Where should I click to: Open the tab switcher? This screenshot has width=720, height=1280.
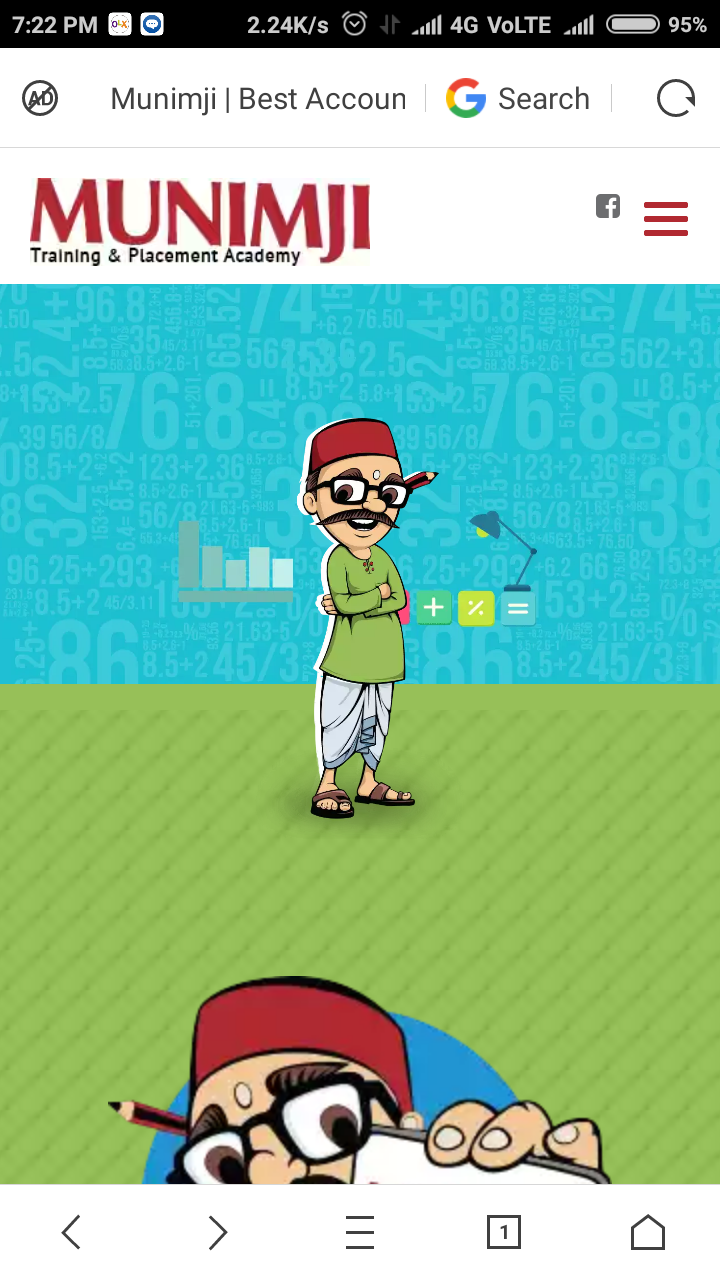pyautogui.click(x=504, y=1232)
